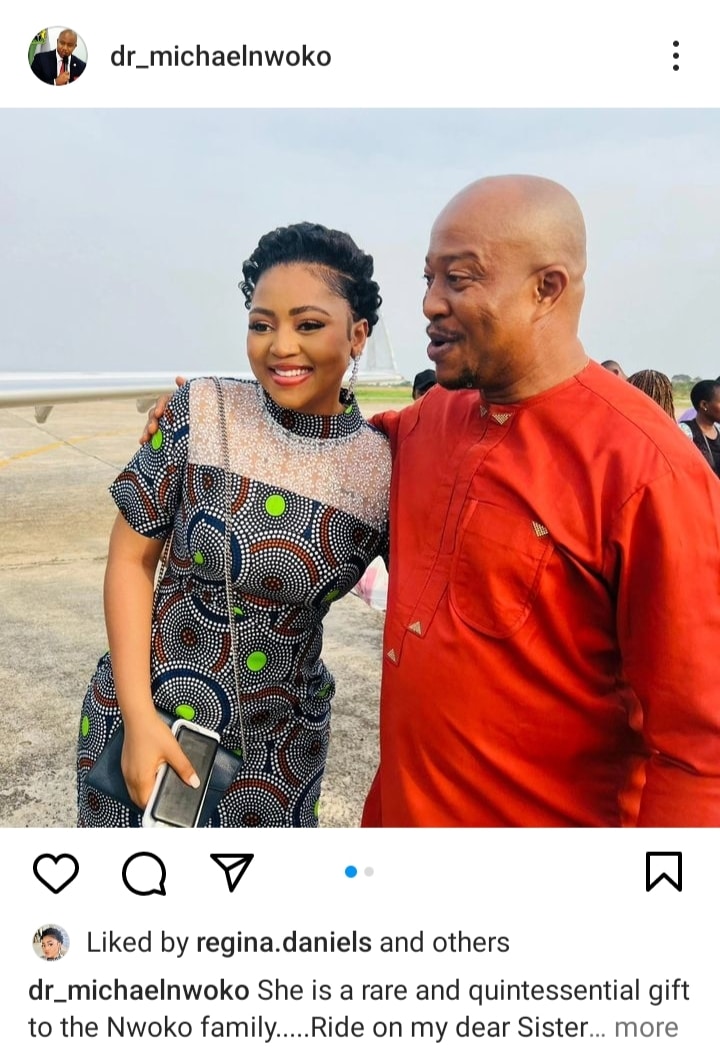Open regina.daniels from the liked-by line
This screenshot has width=720, height=1059.
(284, 942)
